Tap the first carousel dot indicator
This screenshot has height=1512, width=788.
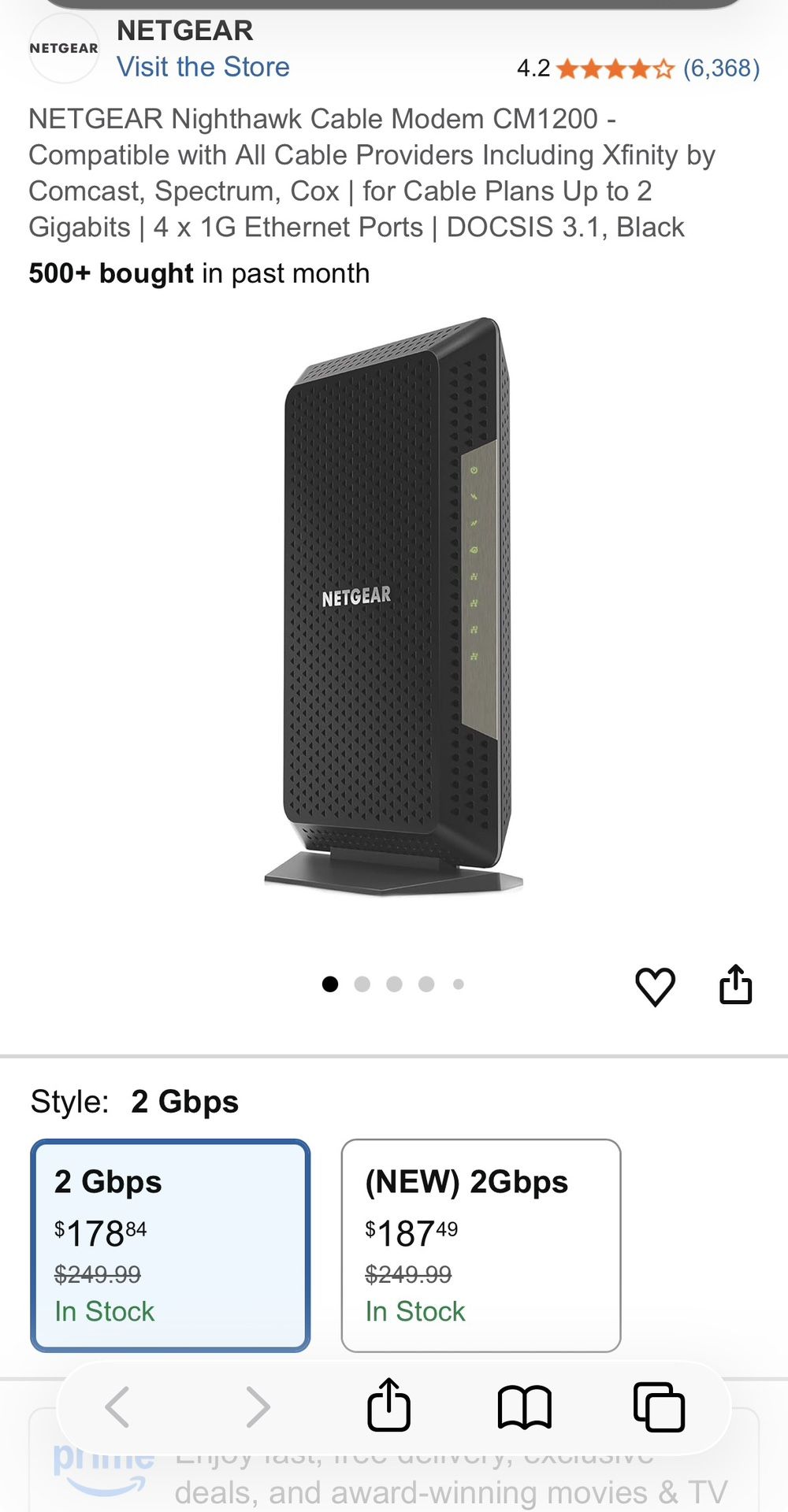pos(330,984)
